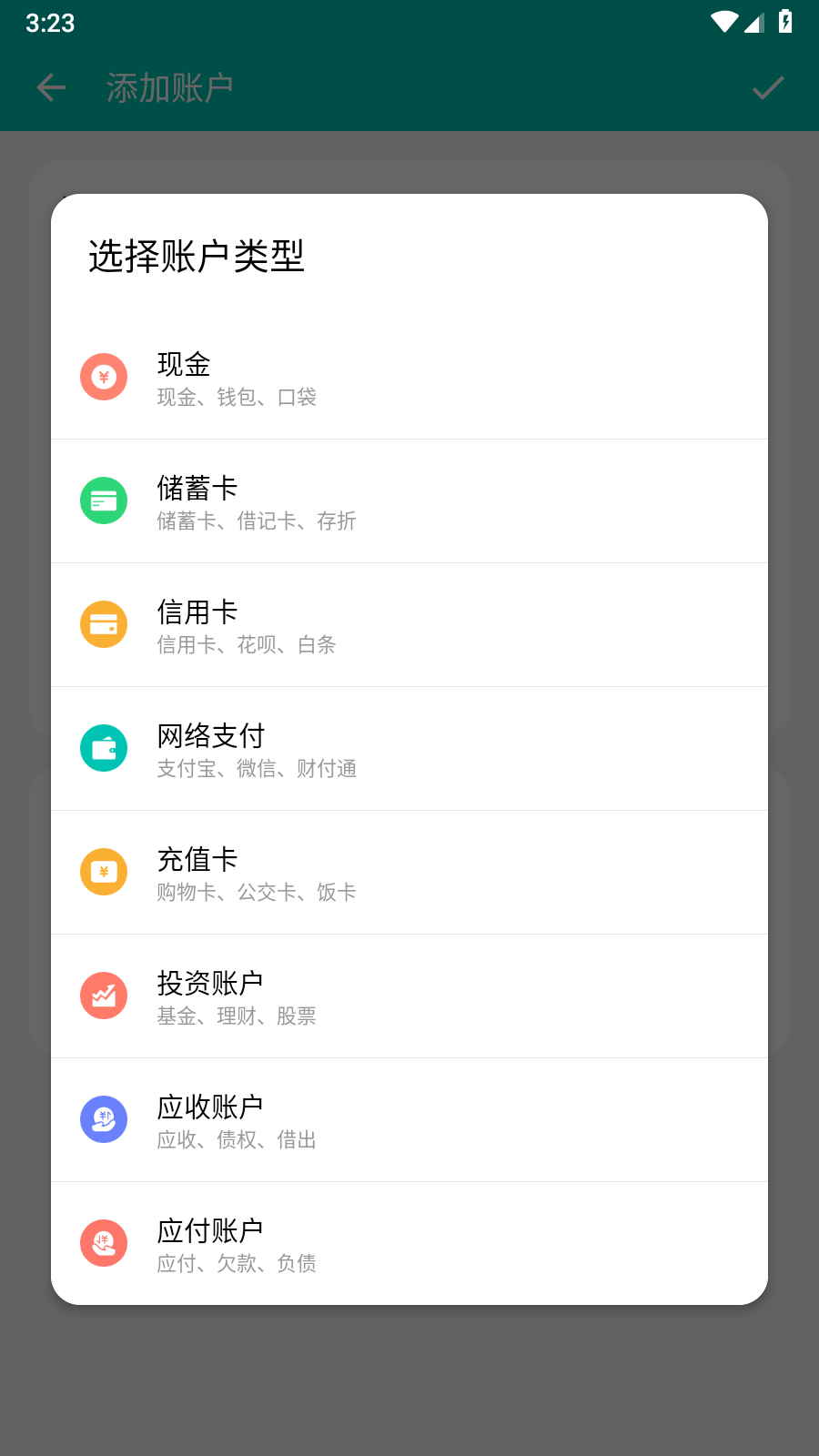Click the orange credit card icon

pyautogui.click(x=104, y=624)
